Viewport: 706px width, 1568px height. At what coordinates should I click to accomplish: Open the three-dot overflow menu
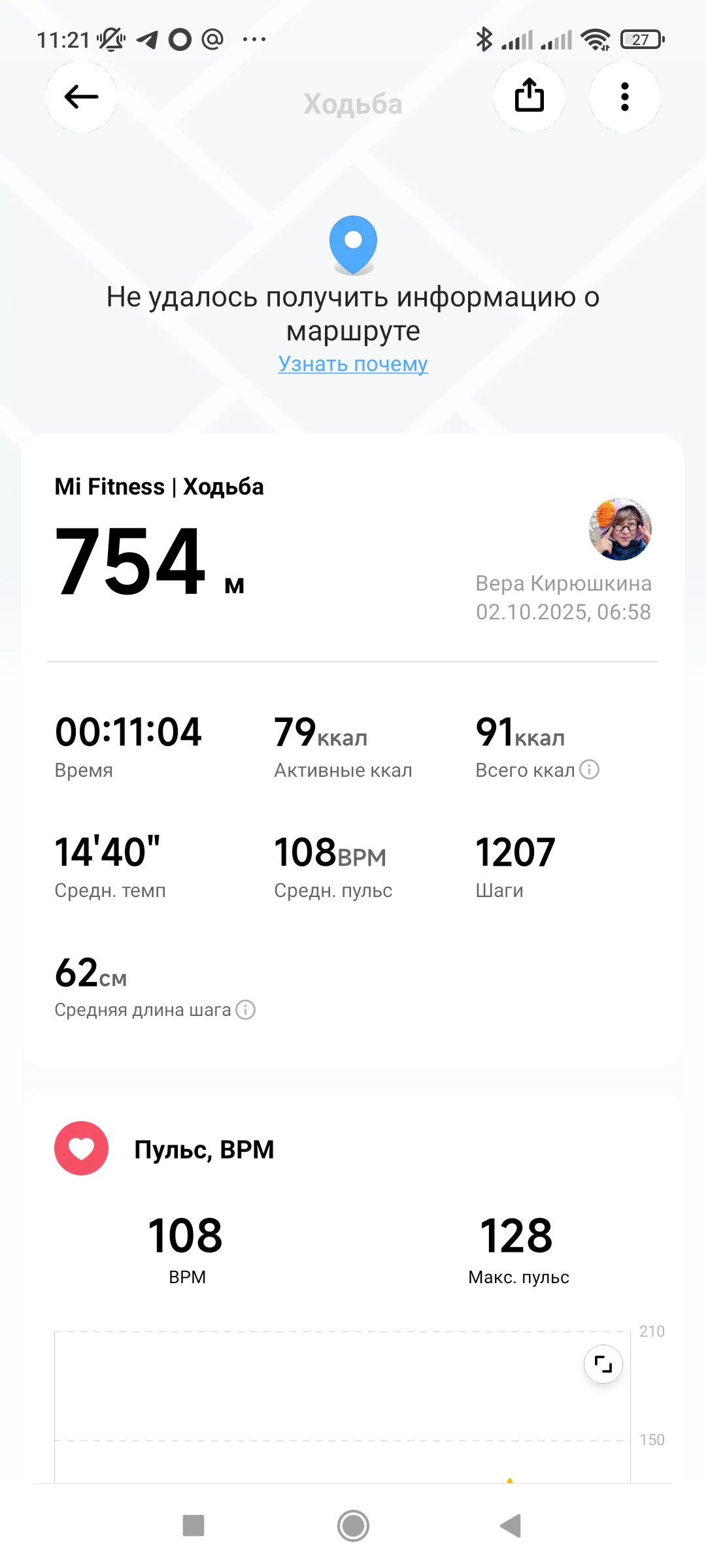pyautogui.click(x=625, y=97)
